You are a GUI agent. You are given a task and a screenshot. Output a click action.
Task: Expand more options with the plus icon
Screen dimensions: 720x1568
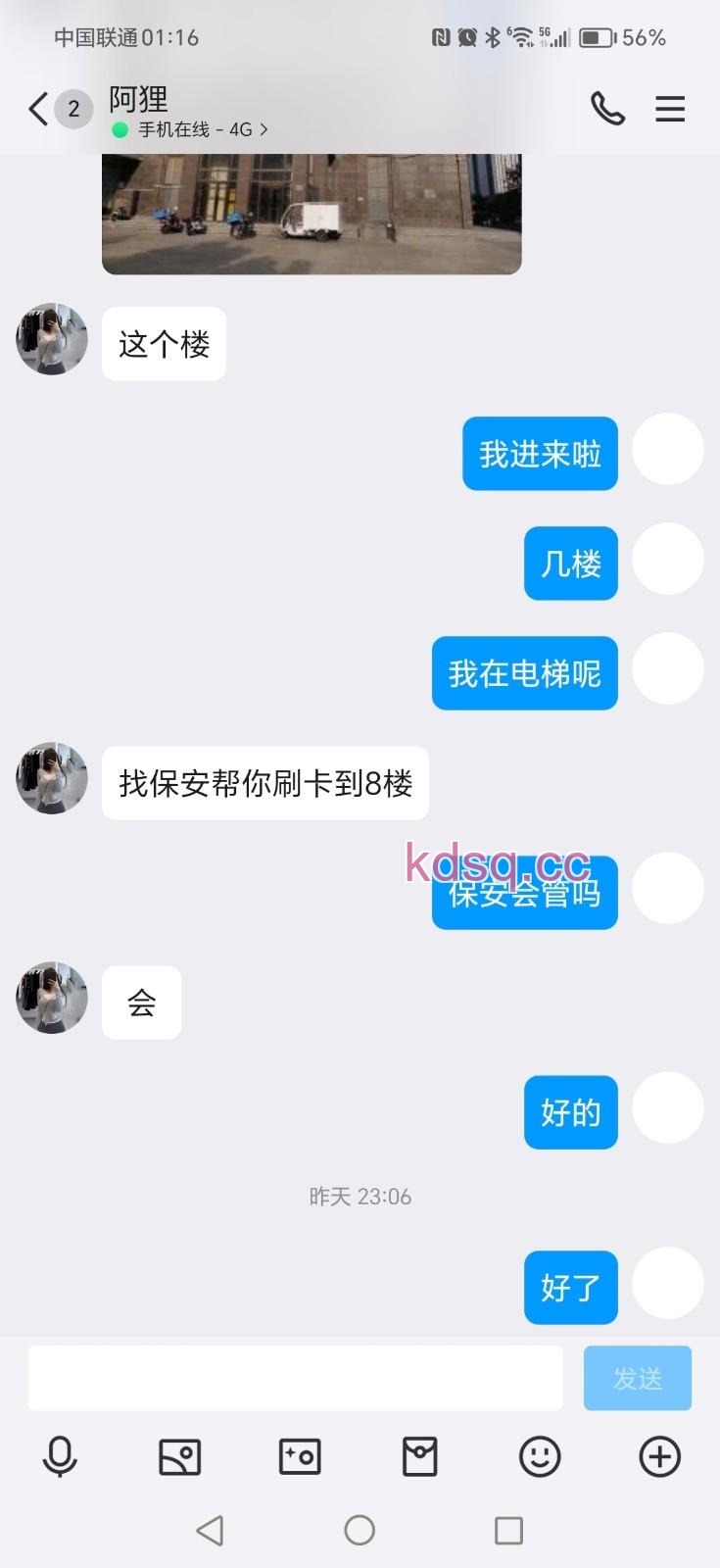[659, 1456]
